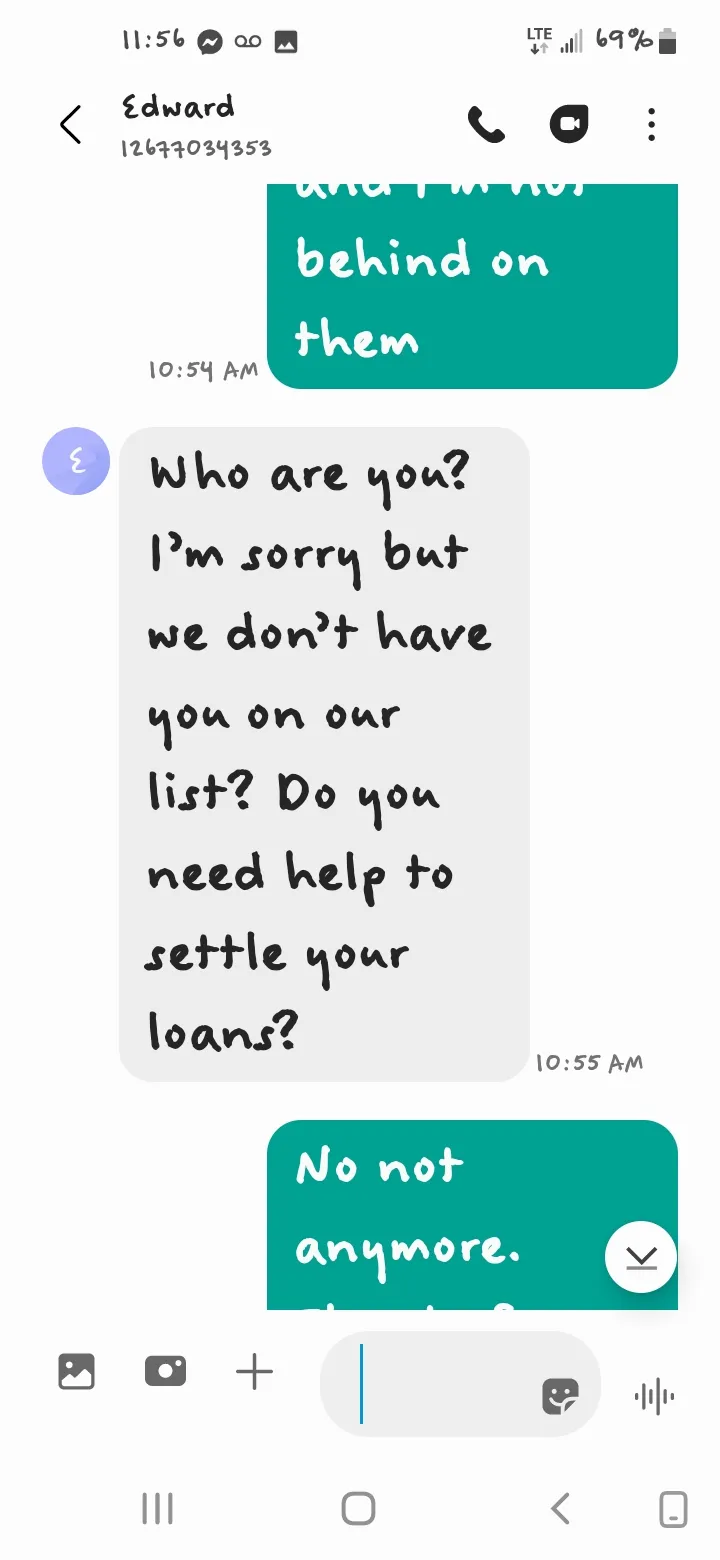Start a video call with Edward

pos(569,125)
